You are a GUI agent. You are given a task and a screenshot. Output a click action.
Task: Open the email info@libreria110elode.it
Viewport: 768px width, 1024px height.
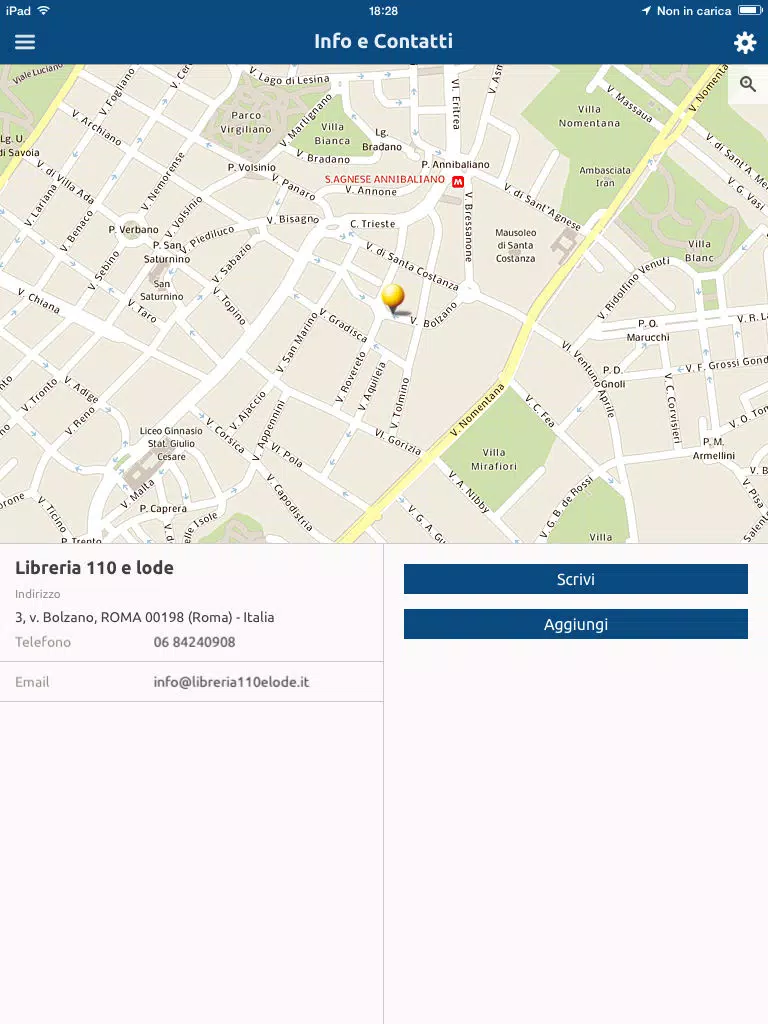coord(231,682)
